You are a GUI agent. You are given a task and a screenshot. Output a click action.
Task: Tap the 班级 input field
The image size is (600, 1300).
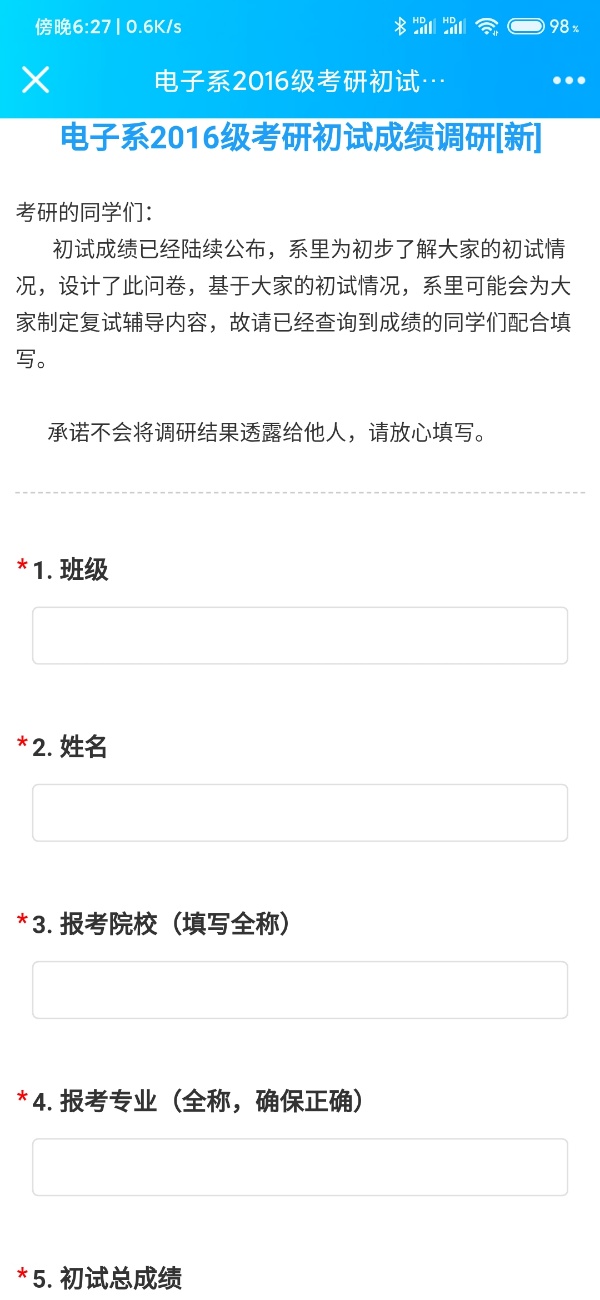[x=300, y=635]
